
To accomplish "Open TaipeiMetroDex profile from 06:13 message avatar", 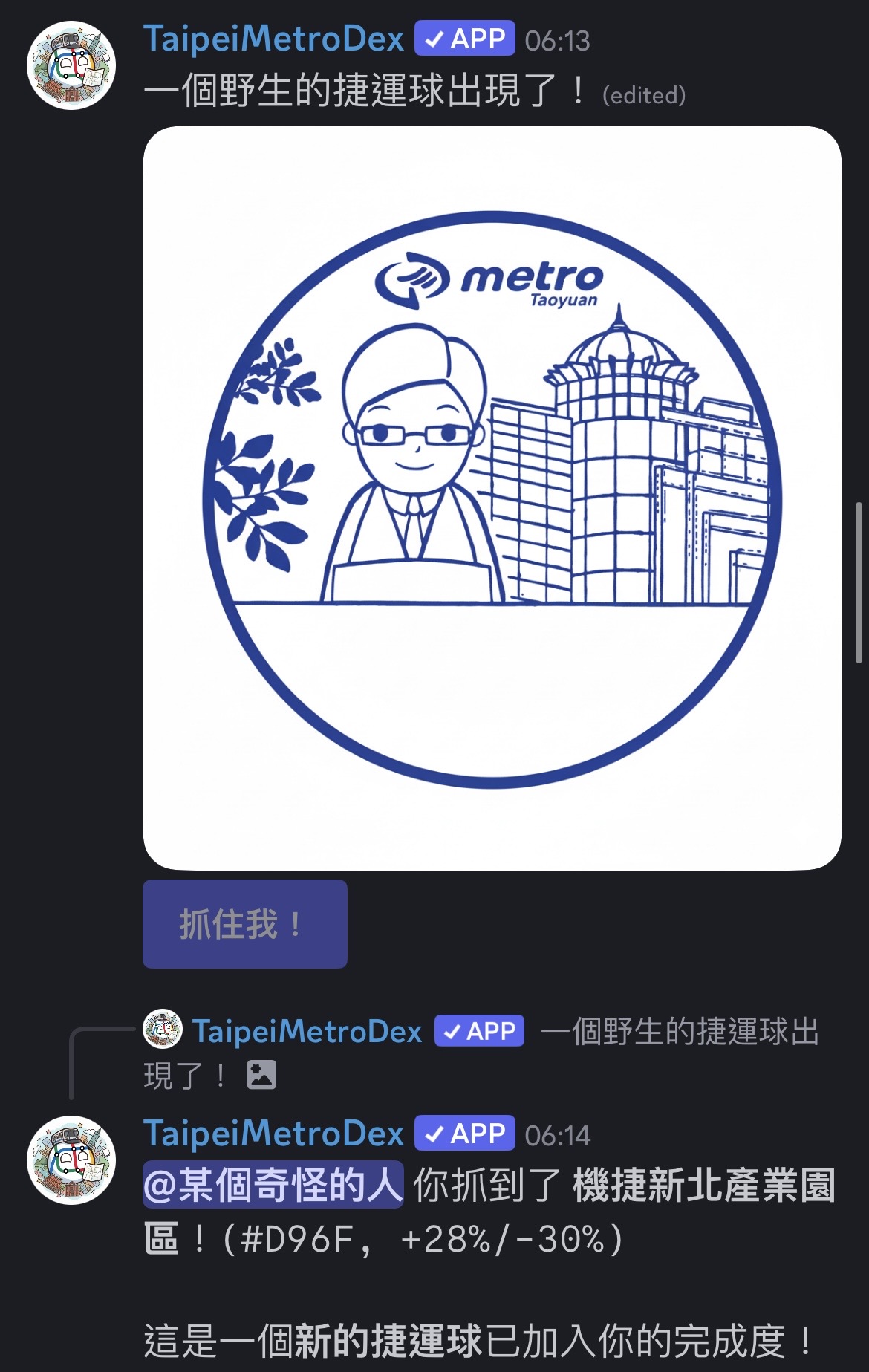I will (71, 65).
